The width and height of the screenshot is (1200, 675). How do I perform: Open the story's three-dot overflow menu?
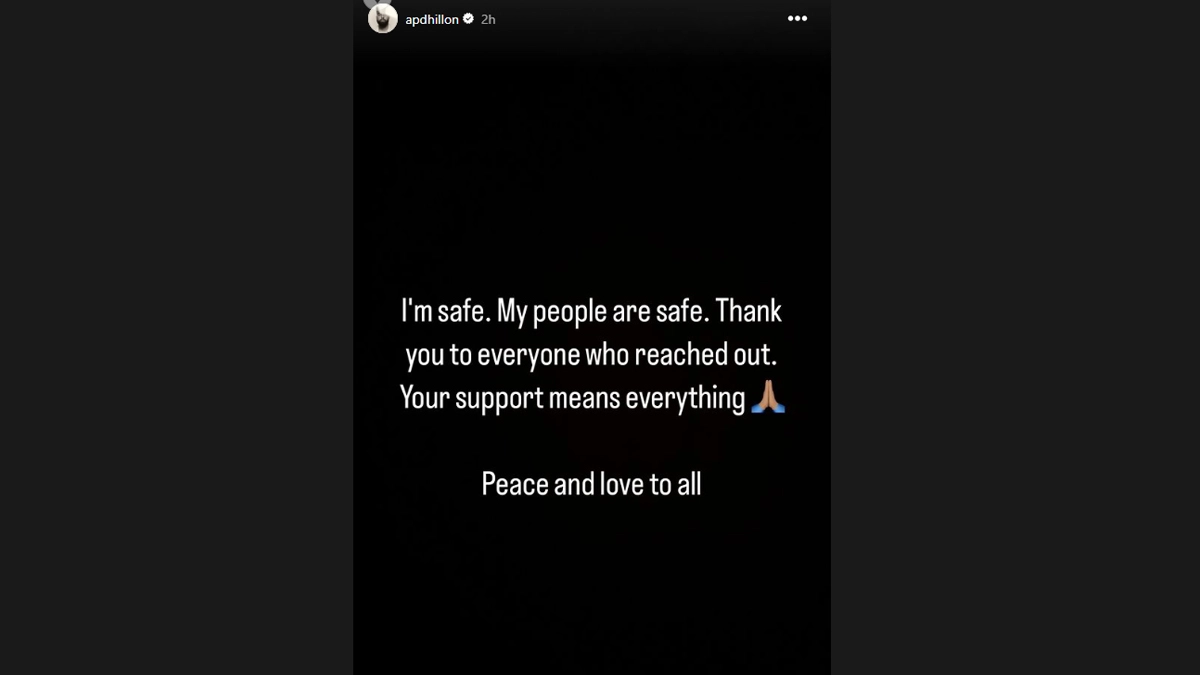(x=797, y=19)
